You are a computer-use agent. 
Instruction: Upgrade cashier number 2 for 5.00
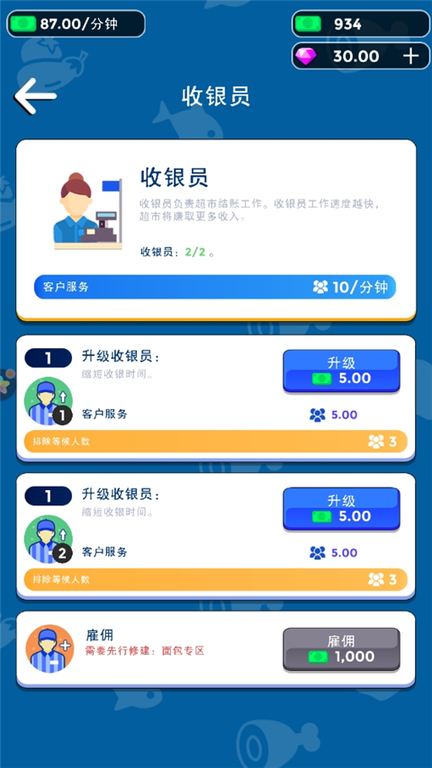[341, 509]
